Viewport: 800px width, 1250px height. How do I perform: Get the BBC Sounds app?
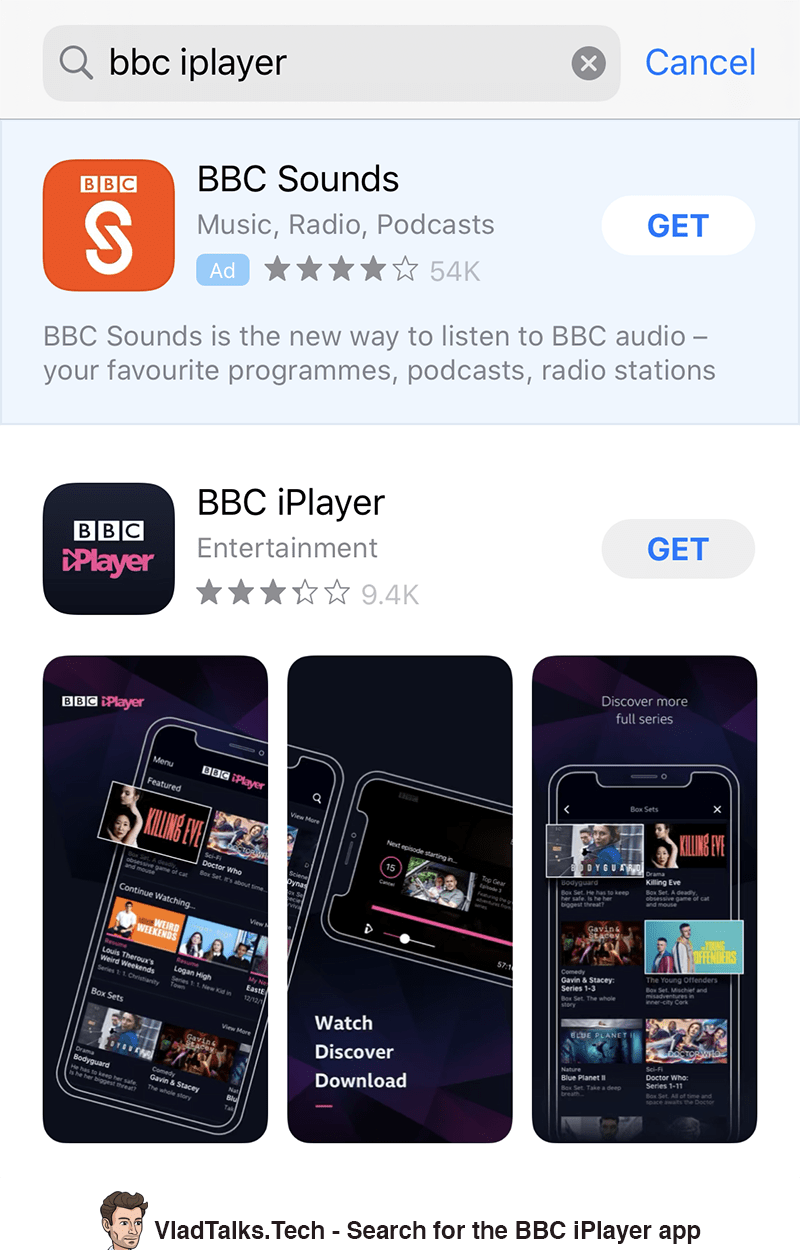(677, 226)
